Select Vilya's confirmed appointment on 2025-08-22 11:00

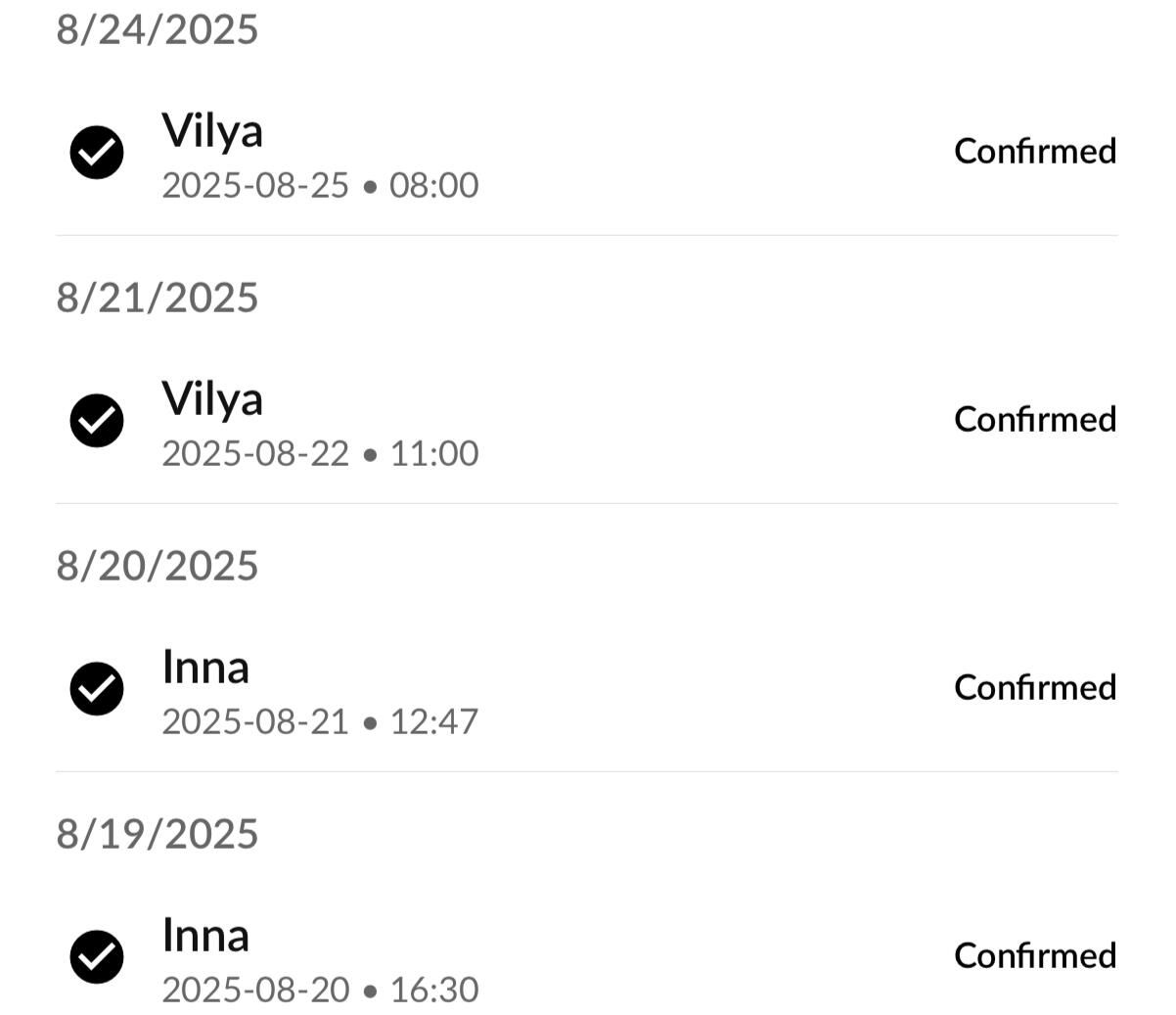(585, 423)
